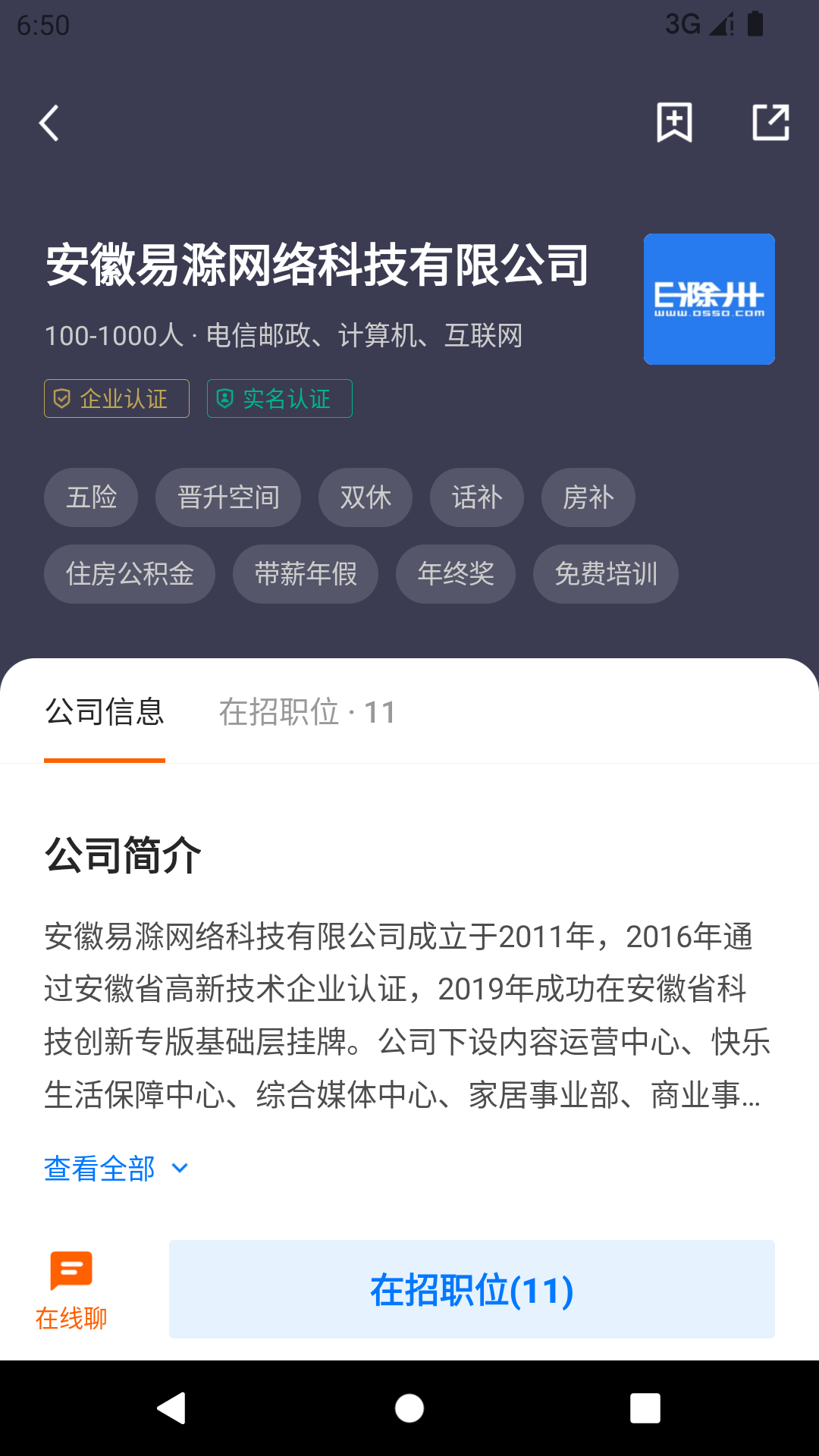Bookmark this company with the bookmark-plus icon

pyautogui.click(x=674, y=122)
